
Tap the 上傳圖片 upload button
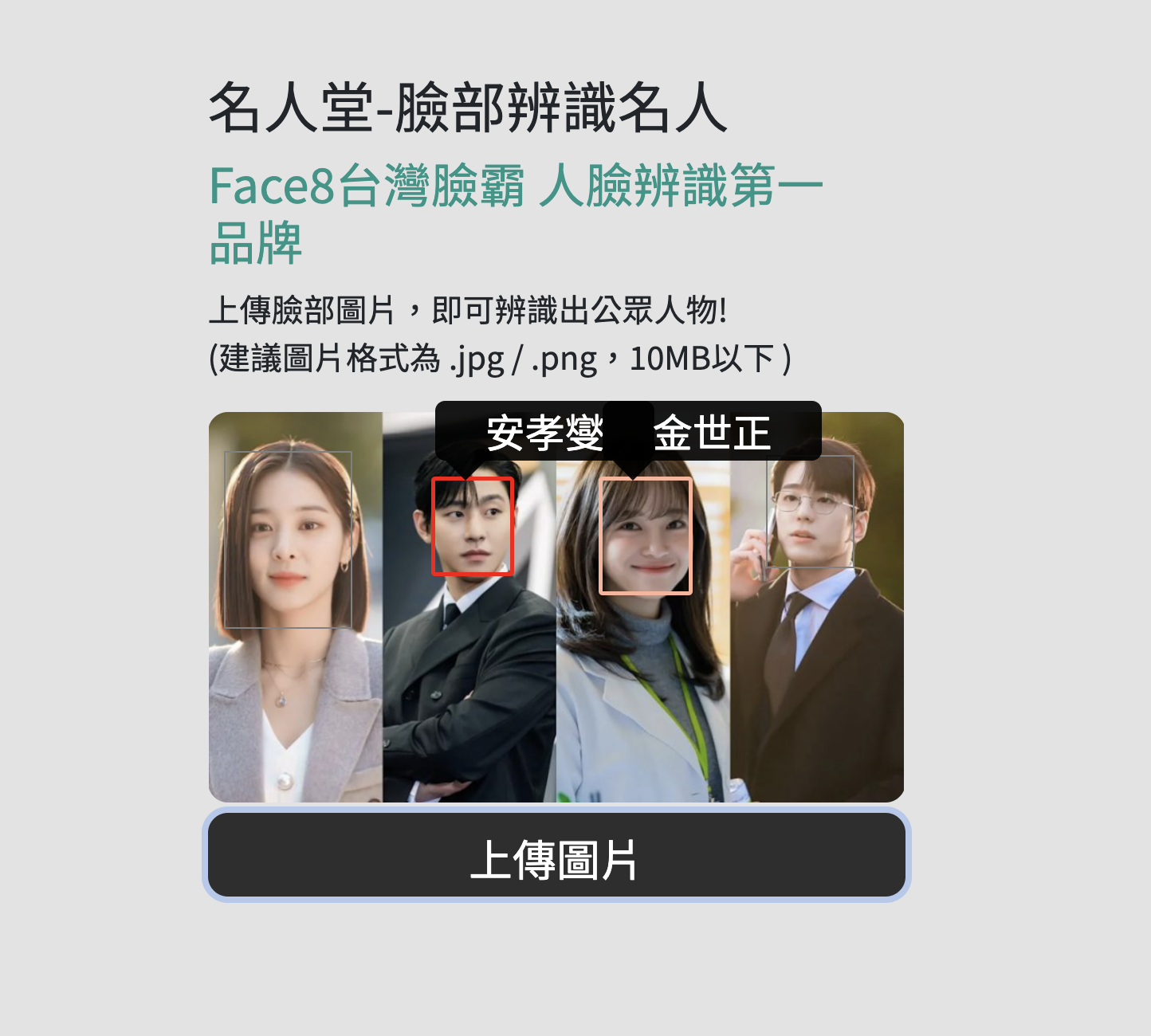pyautogui.click(x=556, y=855)
